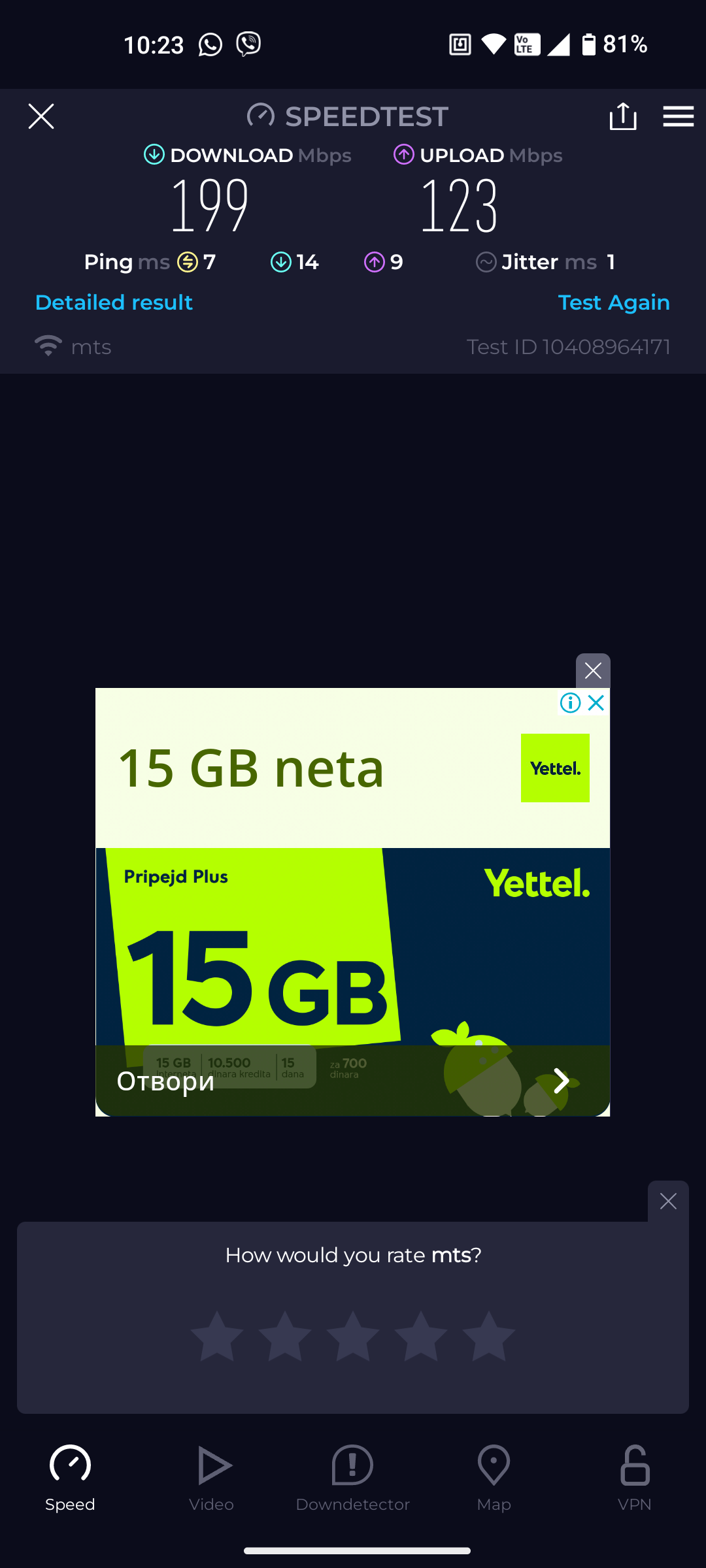
Task: Run the test with Test Again
Action: tap(613, 302)
